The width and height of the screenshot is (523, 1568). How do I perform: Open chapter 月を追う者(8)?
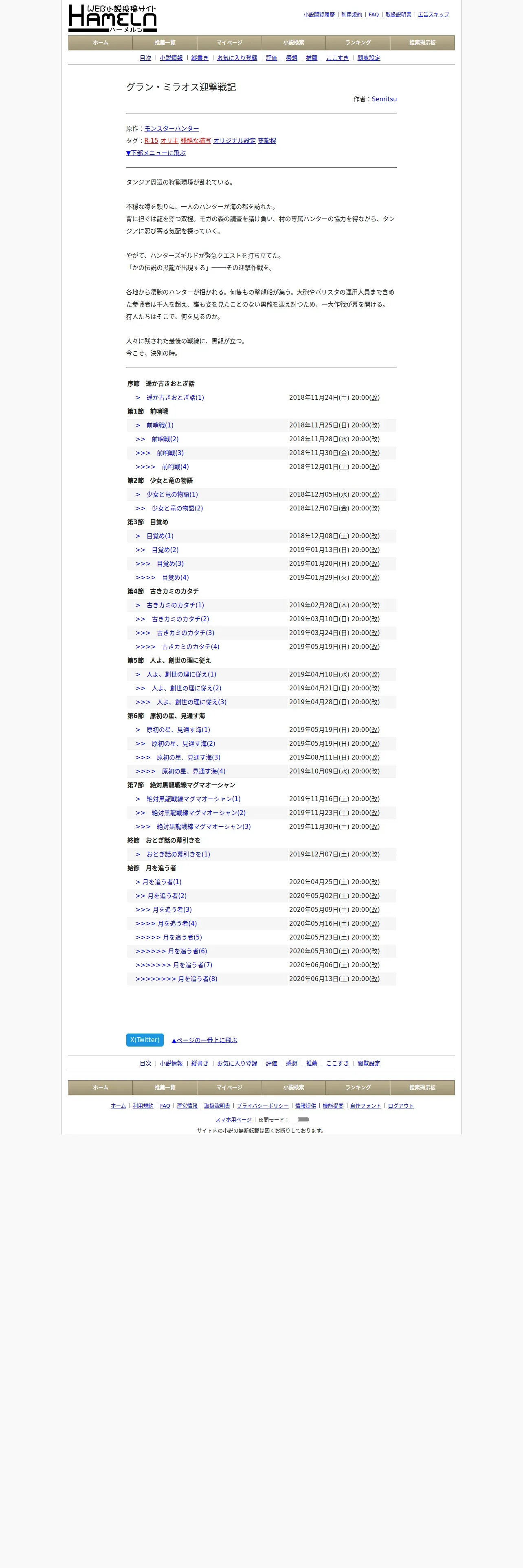(197, 979)
